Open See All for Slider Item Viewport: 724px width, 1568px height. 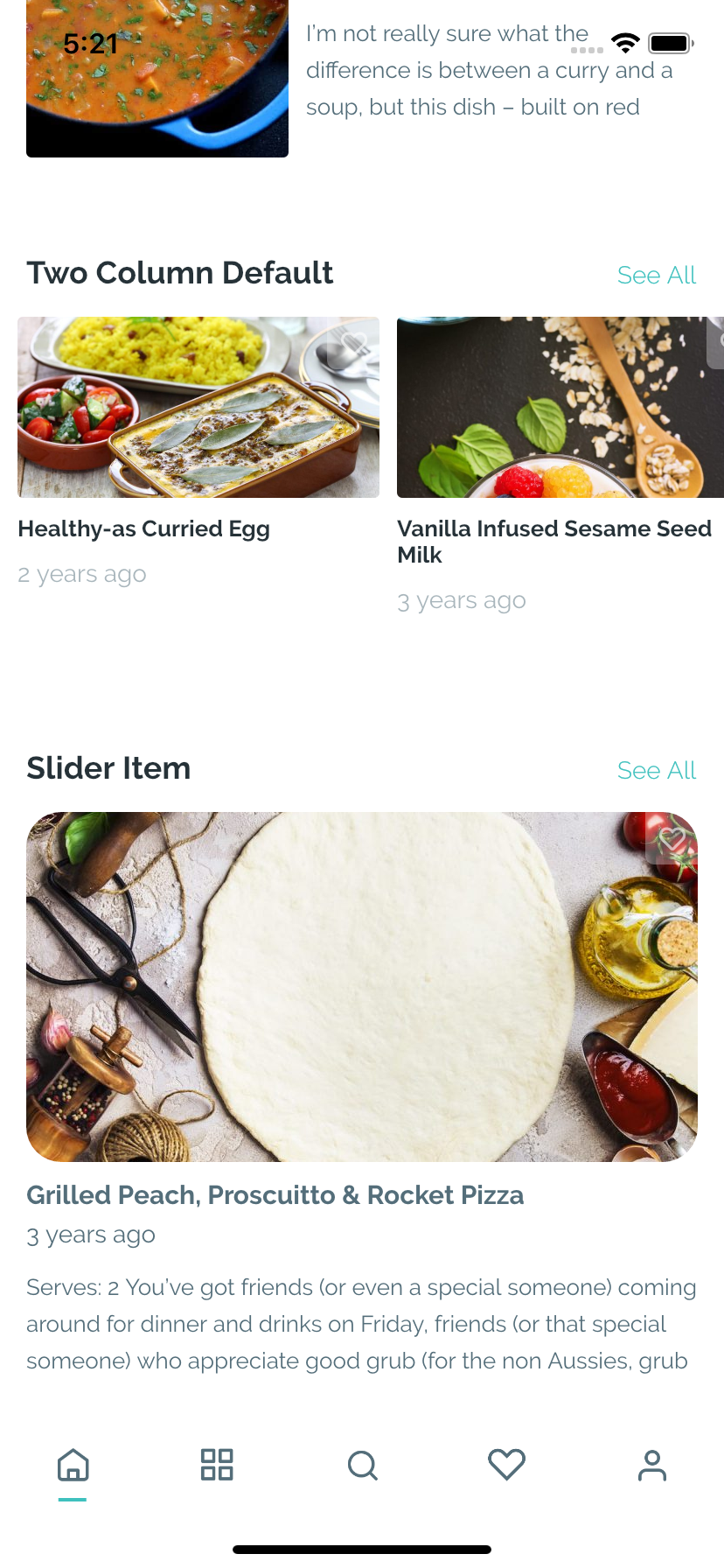pos(656,771)
